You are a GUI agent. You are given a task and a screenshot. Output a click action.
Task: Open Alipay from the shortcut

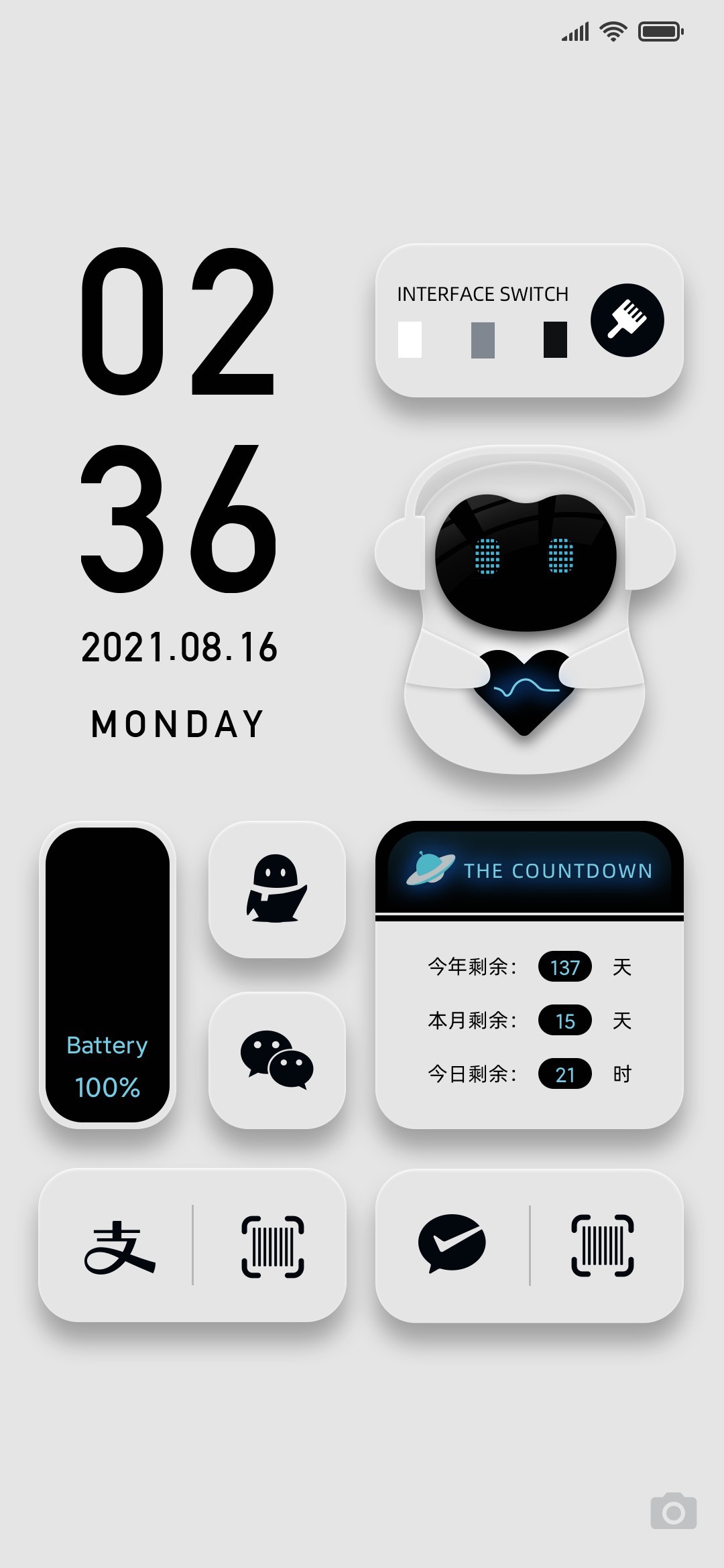120,1246
